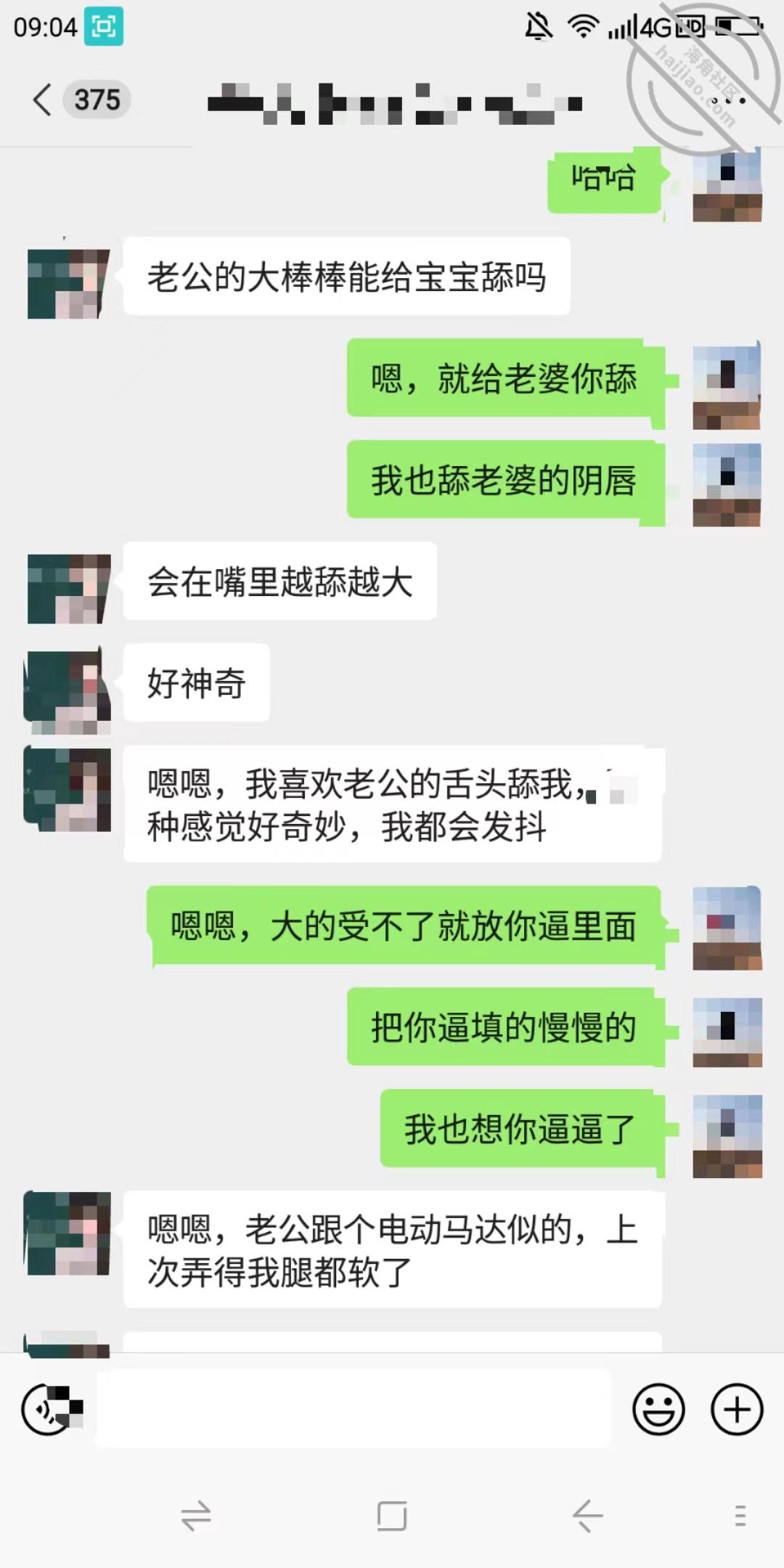The image size is (784, 1568).
Task: Open the voice input button
Action: point(49,1409)
